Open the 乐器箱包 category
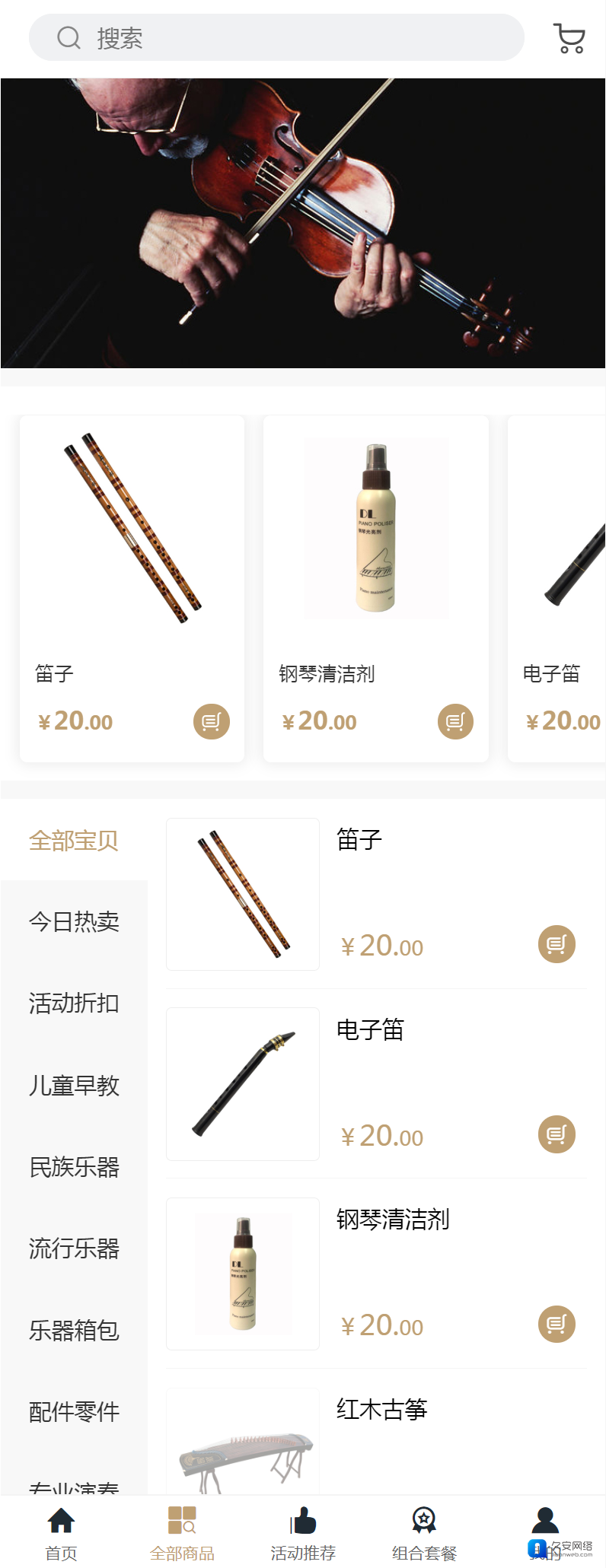Viewport: 606px width, 1568px height. [x=74, y=1331]
